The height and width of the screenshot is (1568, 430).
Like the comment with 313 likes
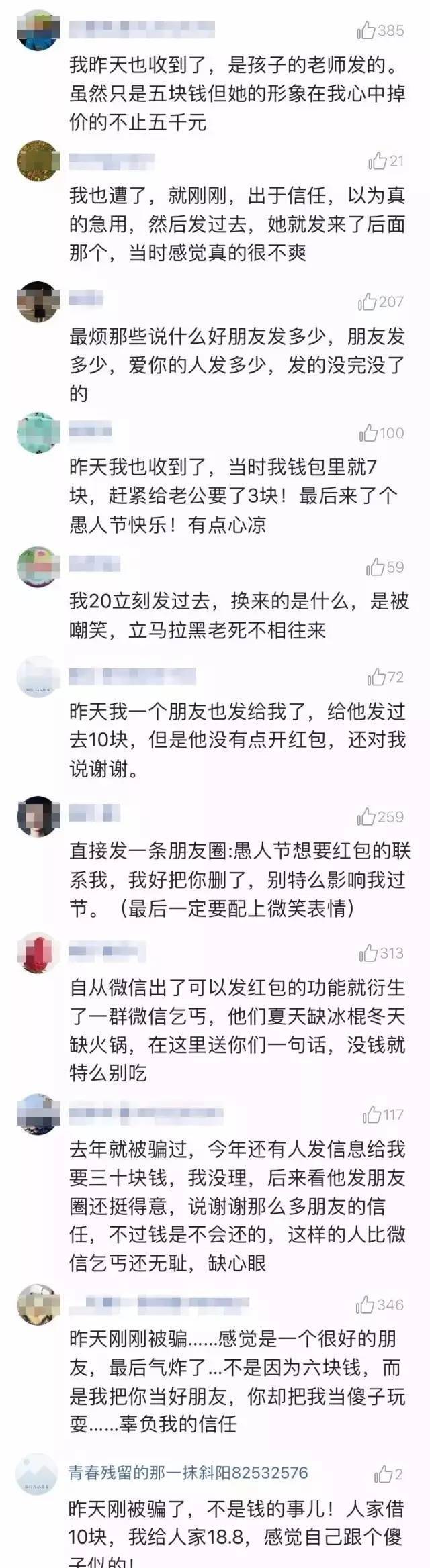click(368, 953)
